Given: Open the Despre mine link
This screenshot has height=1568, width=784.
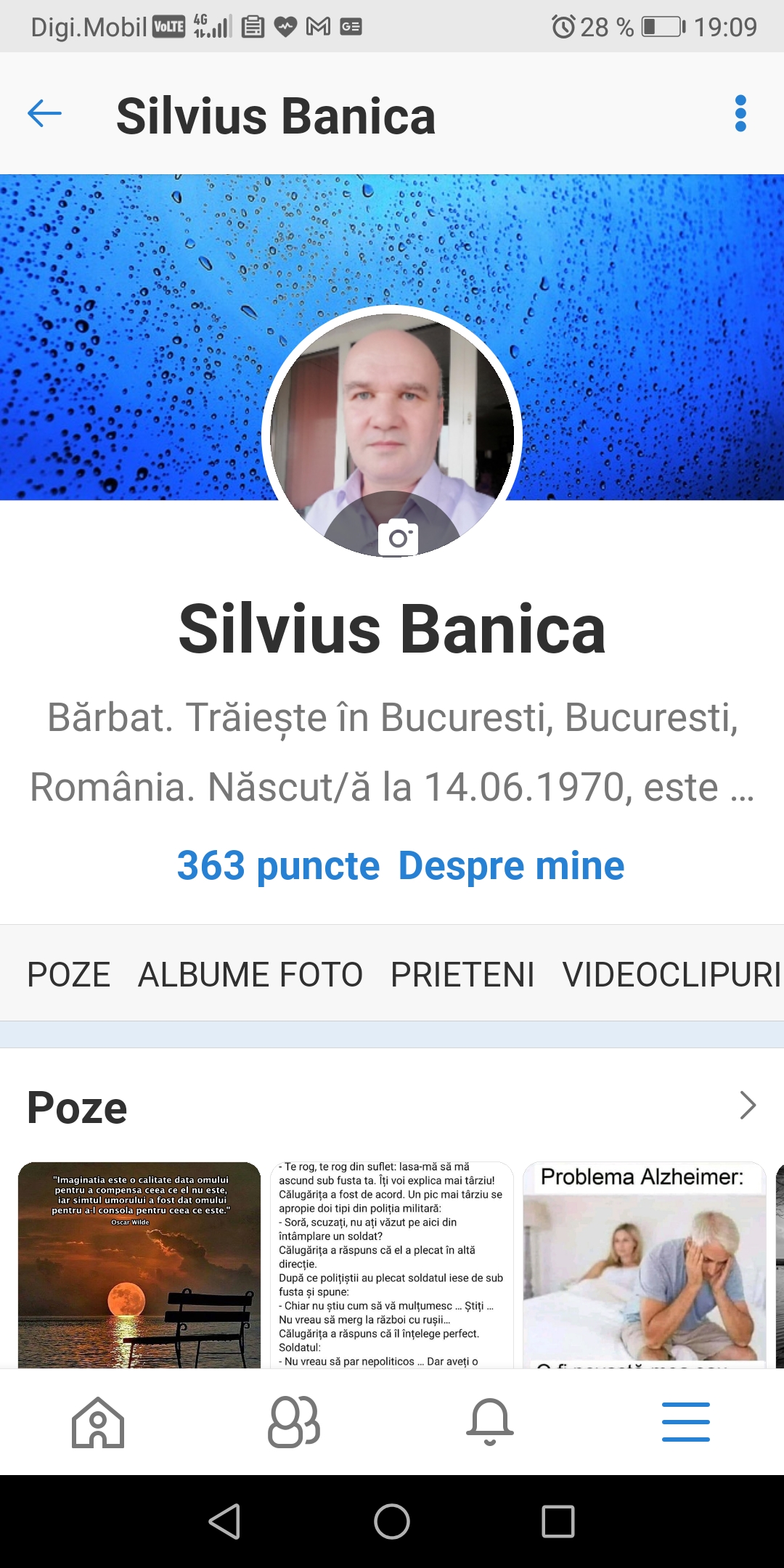Looking at the screenshot, I should (511, 866).
